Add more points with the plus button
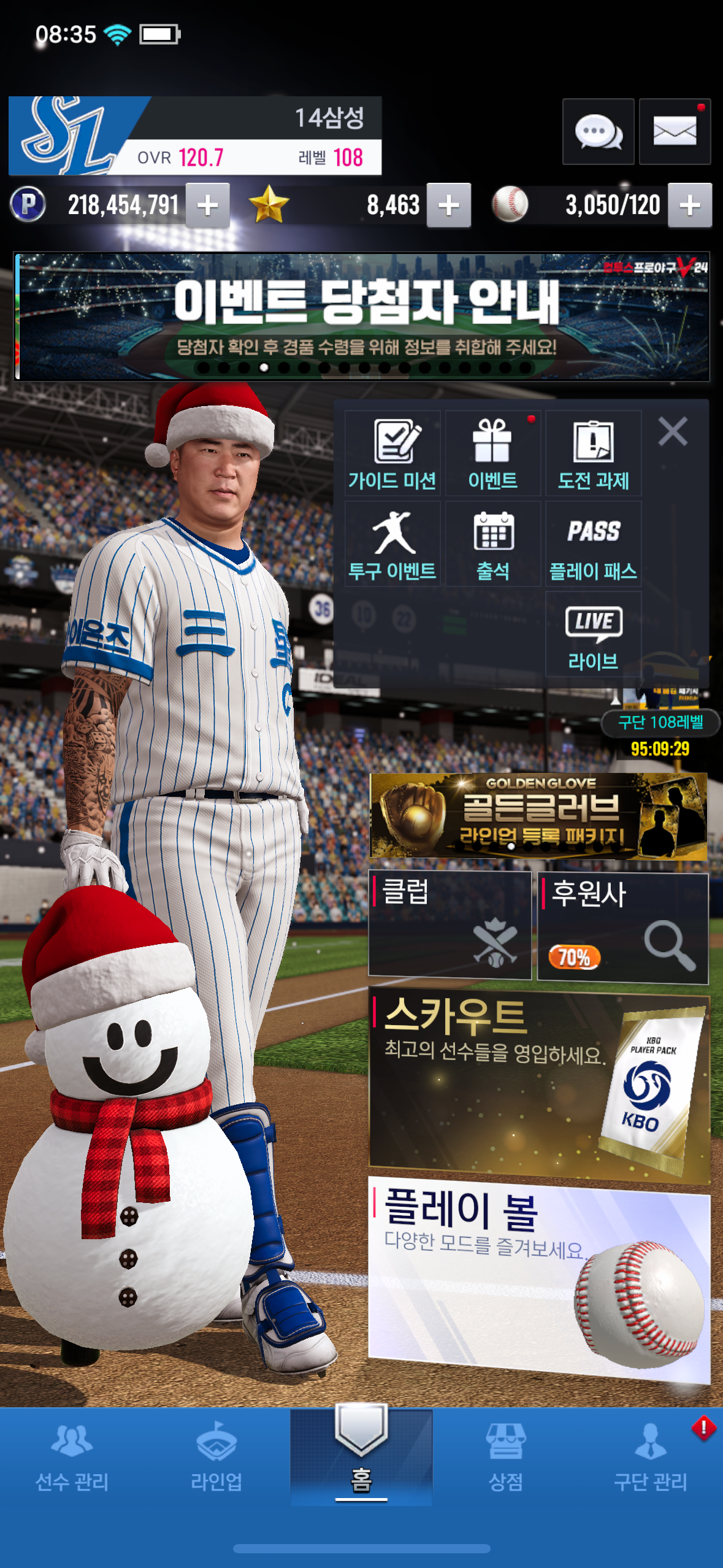Viewport: 723px width, 1568px height. pyautogui.click(x=208, y=206)
